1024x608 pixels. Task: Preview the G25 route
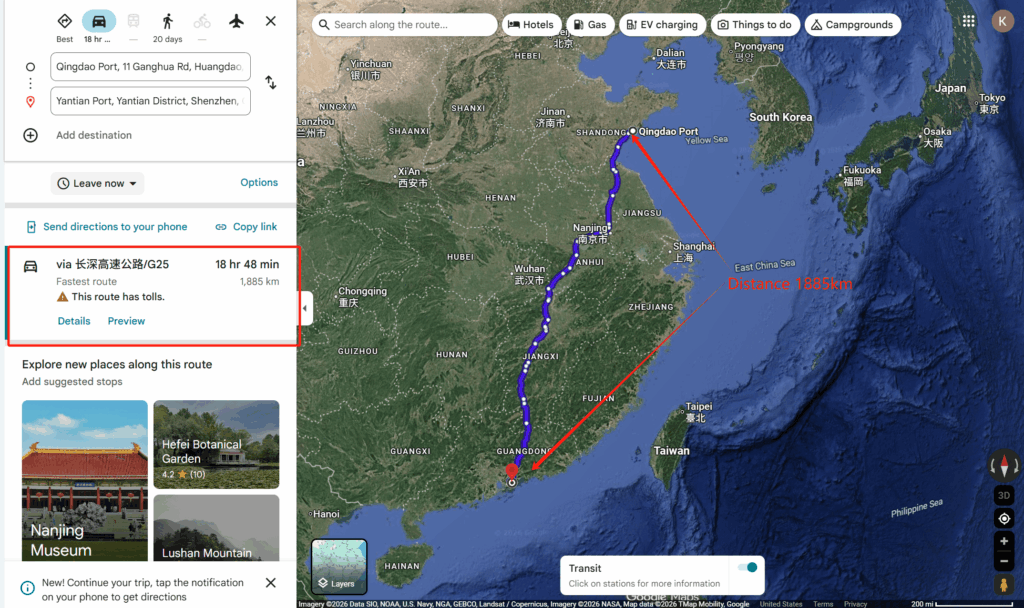(x=126, y=321)
